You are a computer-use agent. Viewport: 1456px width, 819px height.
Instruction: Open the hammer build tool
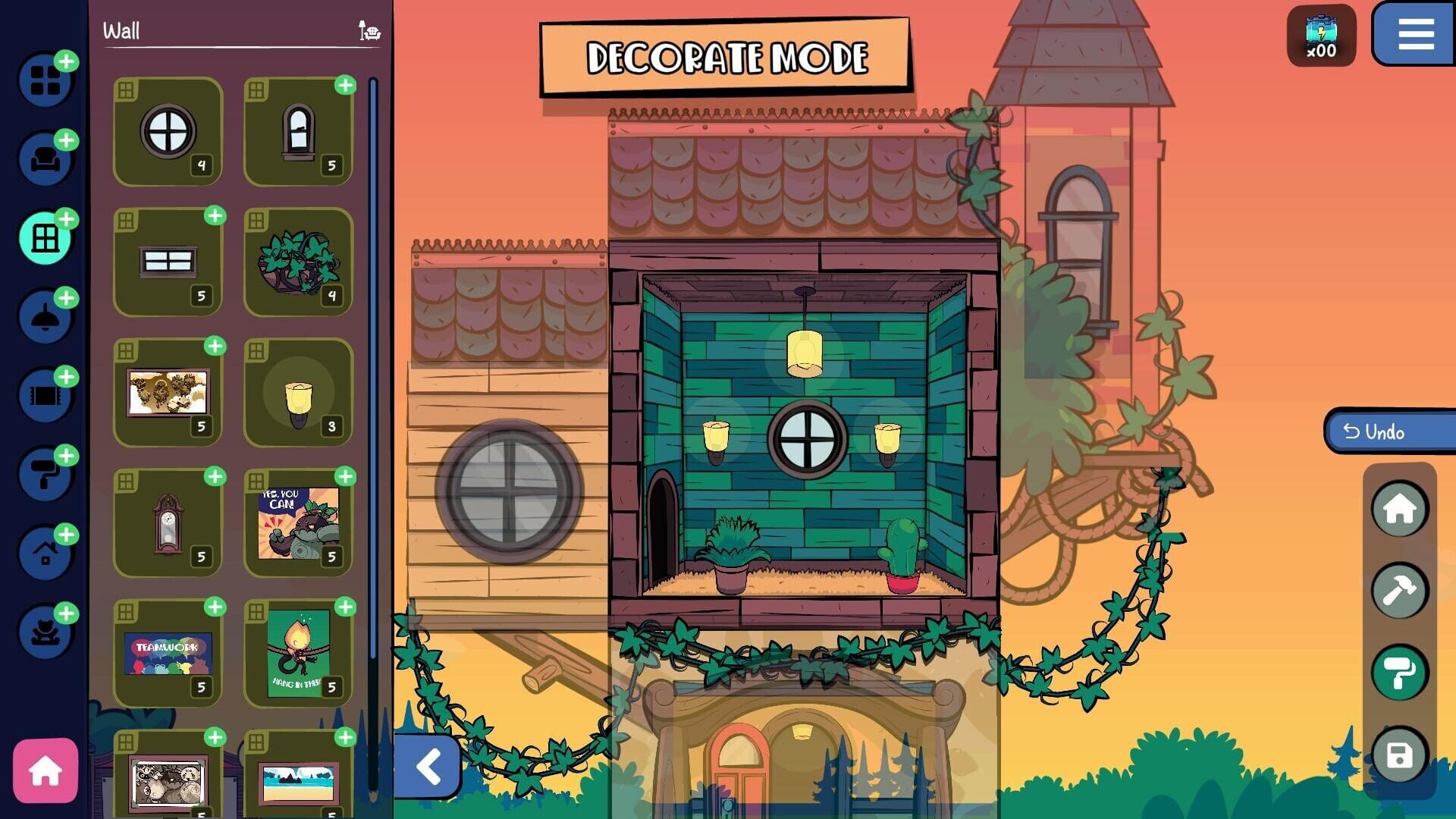coord(1399,591)
